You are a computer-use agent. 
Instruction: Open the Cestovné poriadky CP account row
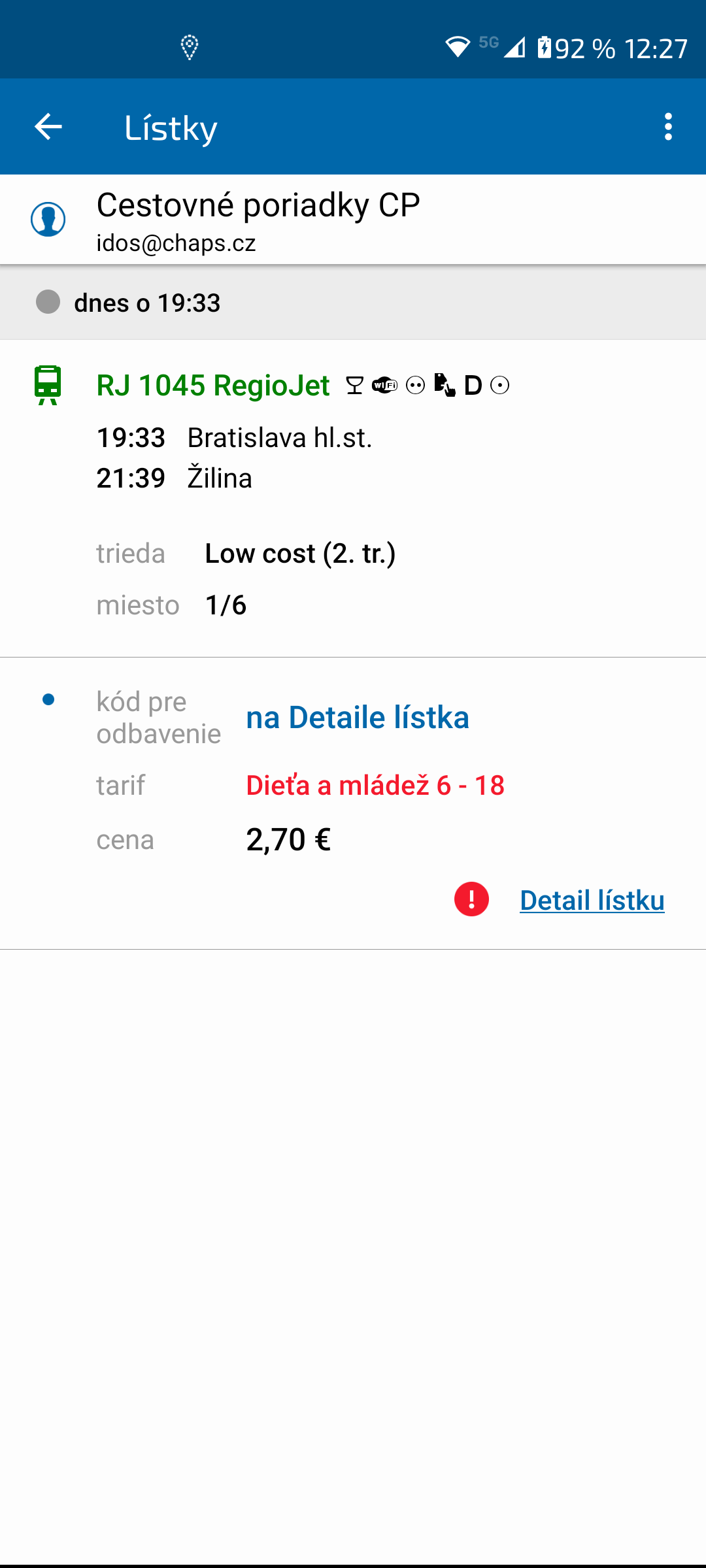(353, 220)
